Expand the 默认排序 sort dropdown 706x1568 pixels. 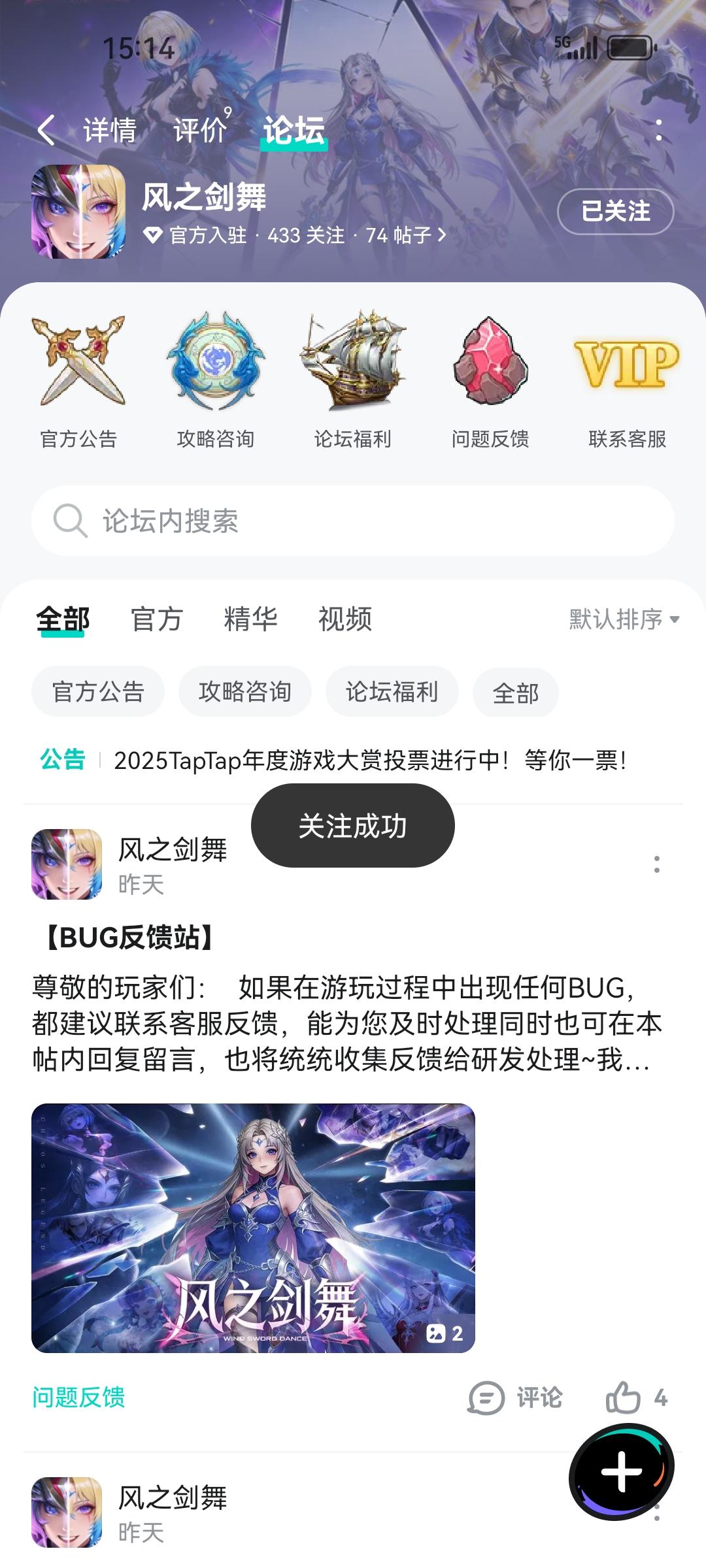click(624, 619)
